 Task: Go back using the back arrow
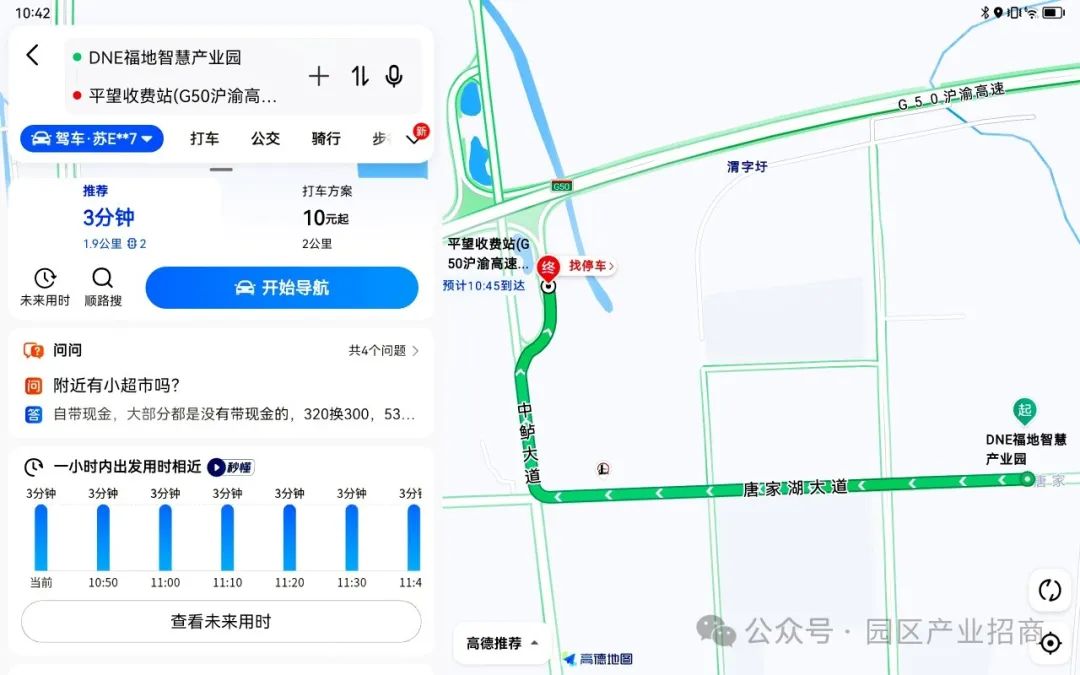point(33,55)
